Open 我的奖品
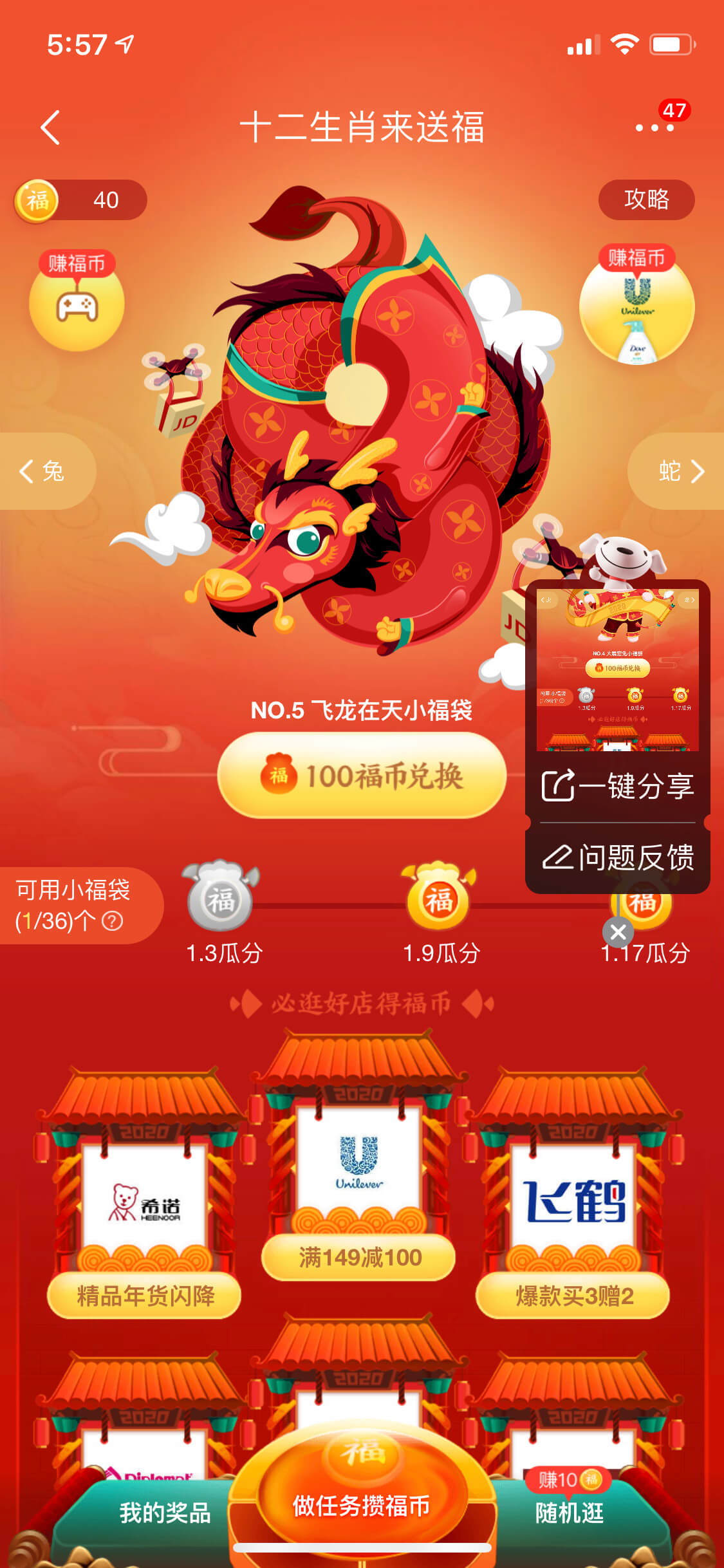Screen dimensions: 724x1568 pyautogui.click(x=165, y=1513)
